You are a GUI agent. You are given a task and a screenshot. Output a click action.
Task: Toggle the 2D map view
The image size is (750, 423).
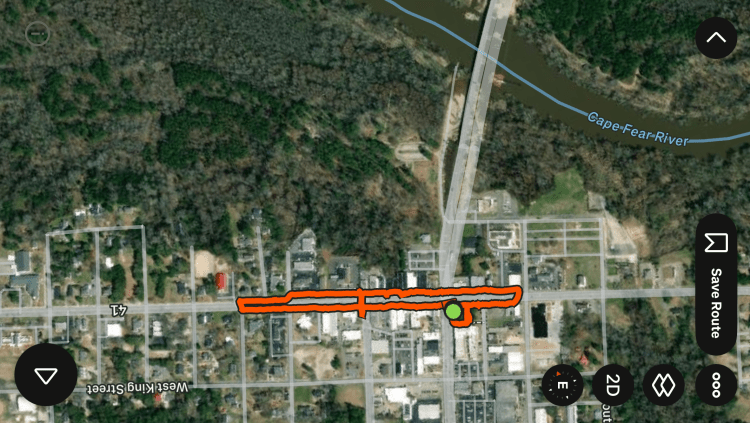pos(612,385)
